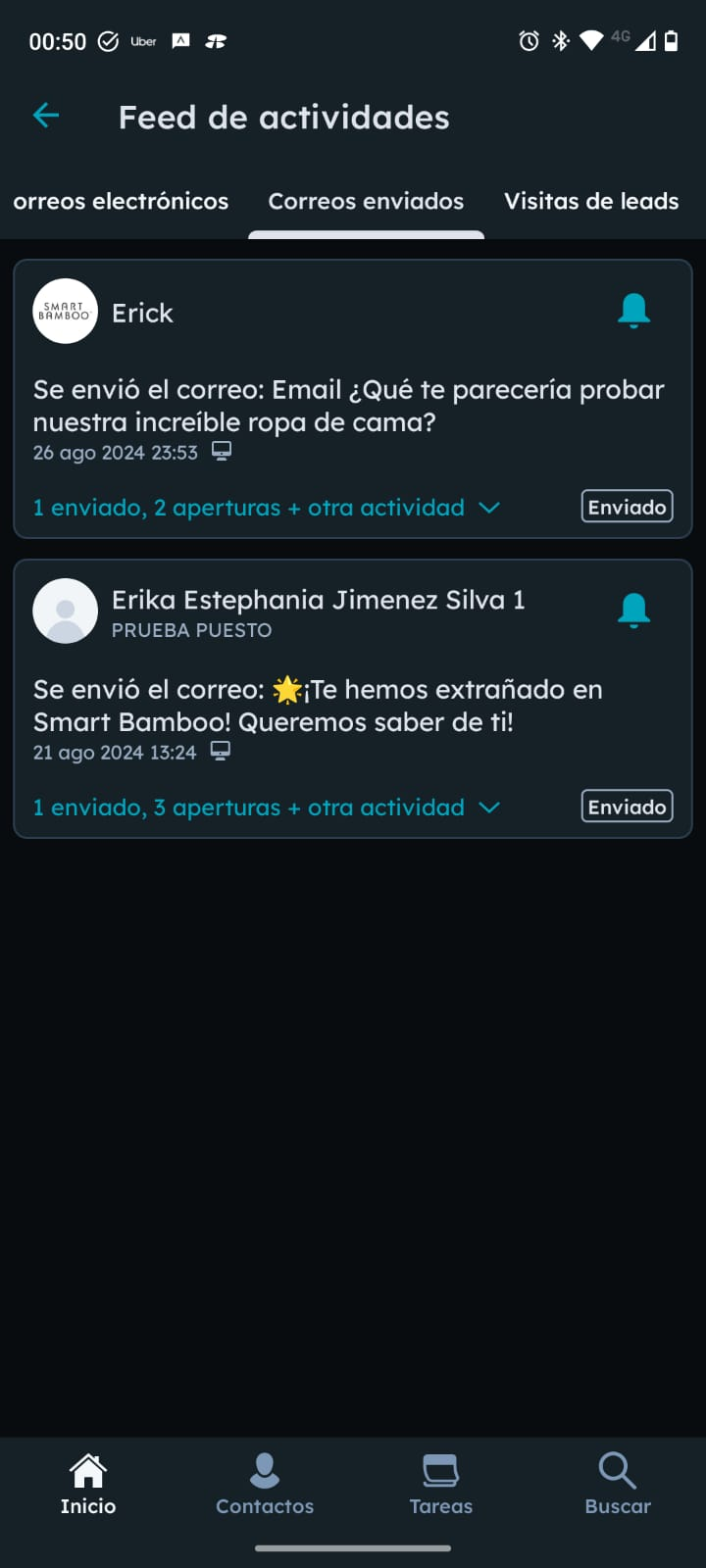Expand activity details for Erick's email
Image resolution: width=706 pixels, height=1568 pixels.
click(267, 508)
